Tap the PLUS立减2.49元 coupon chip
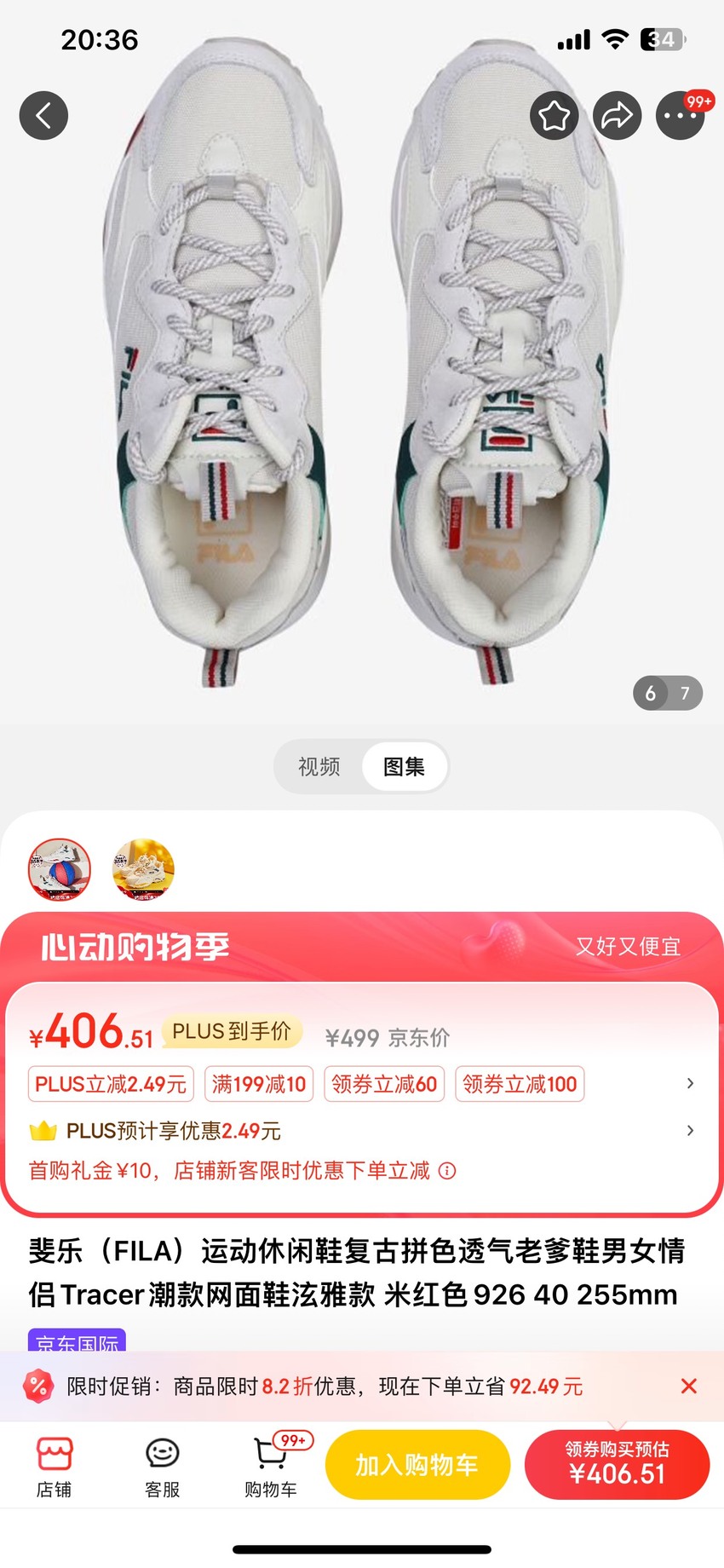Viewport: 724px width, 1568px height. click(111, 1084)
